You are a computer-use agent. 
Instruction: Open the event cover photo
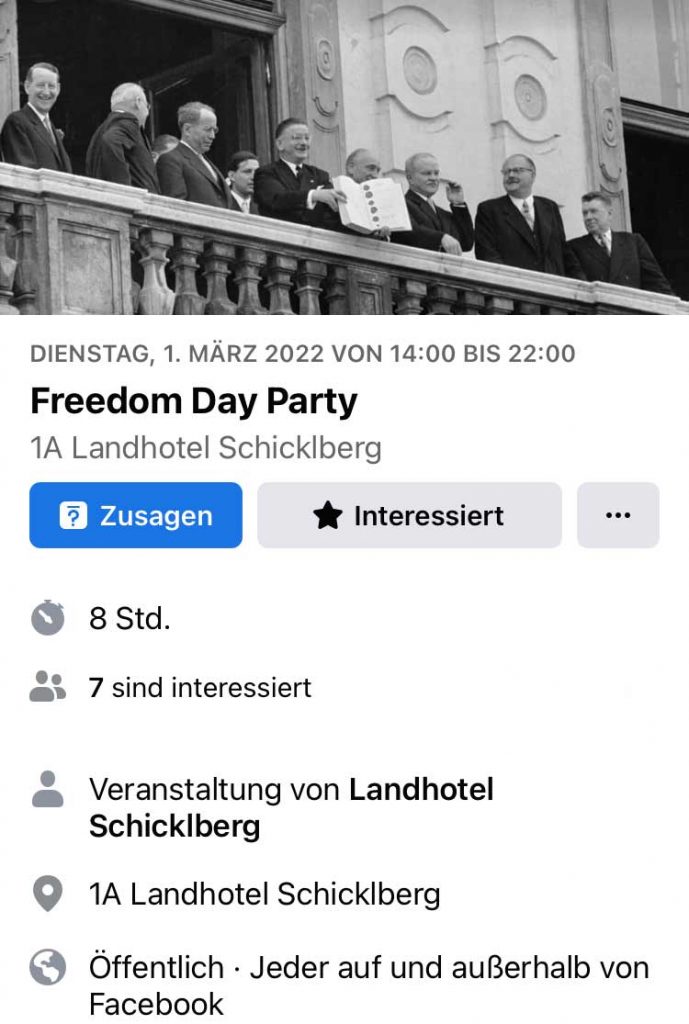coord(344,157)
